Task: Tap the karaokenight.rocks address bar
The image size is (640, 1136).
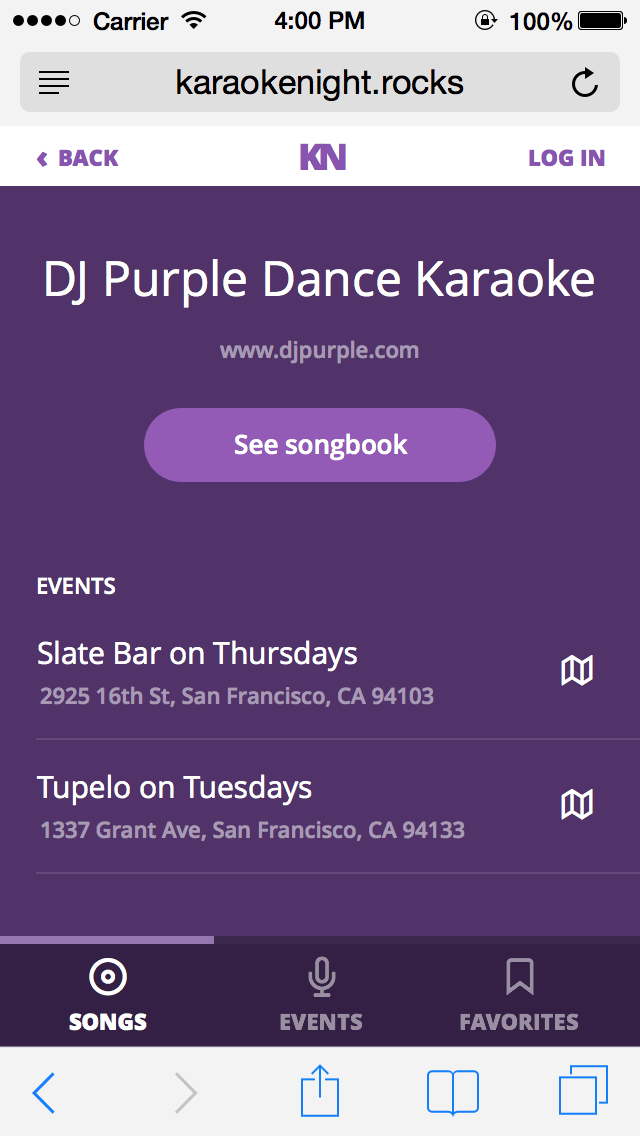Action: (319, 82)
